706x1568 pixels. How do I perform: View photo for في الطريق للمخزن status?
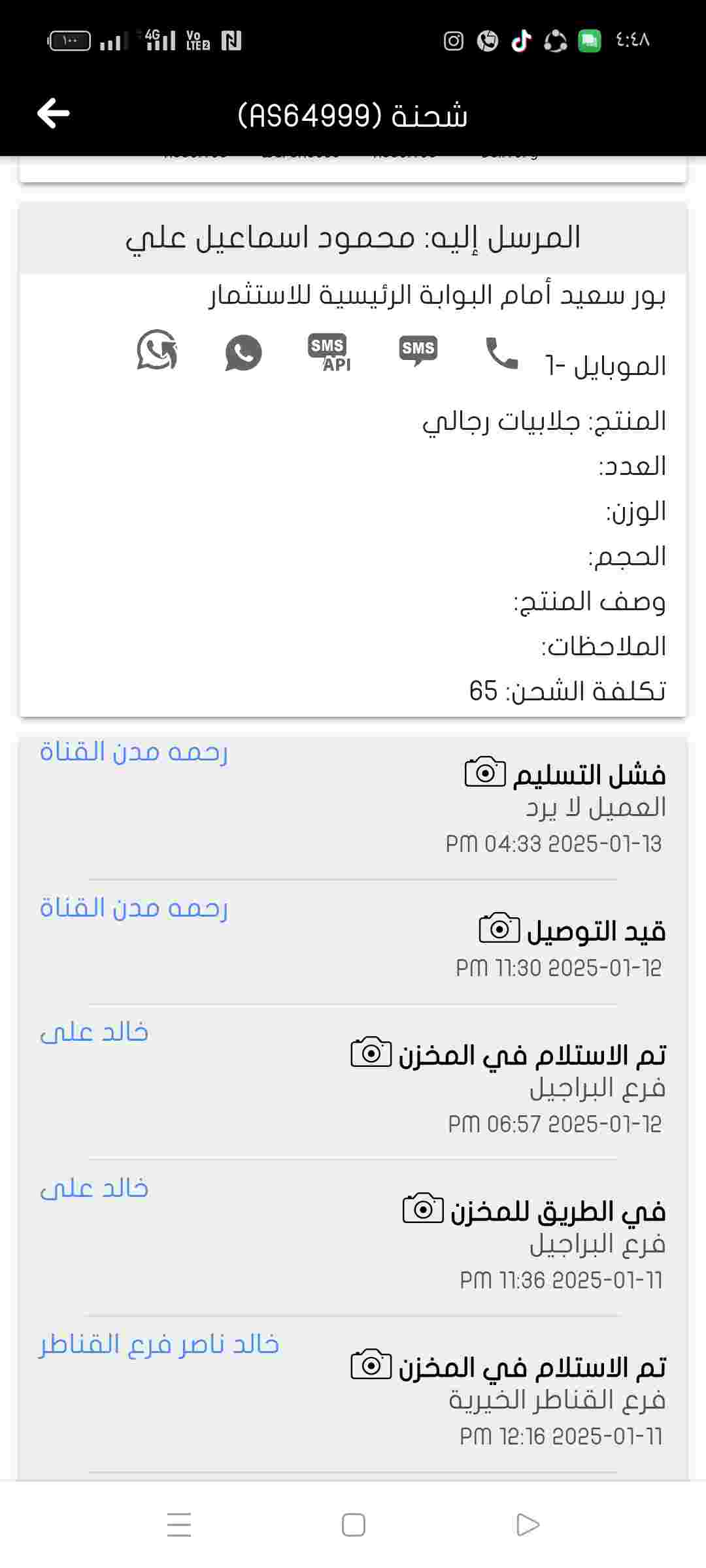(423, 1209)
